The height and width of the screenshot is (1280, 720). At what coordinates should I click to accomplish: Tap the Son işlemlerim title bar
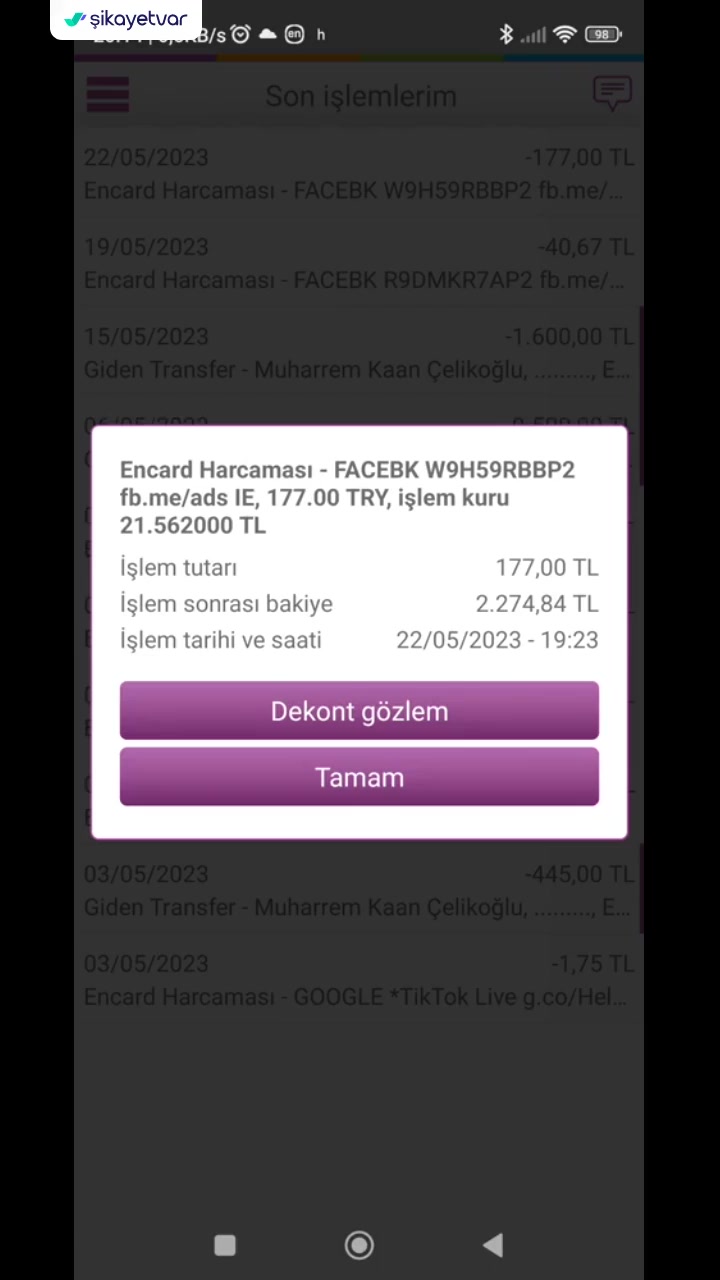[x=360, y=95]
